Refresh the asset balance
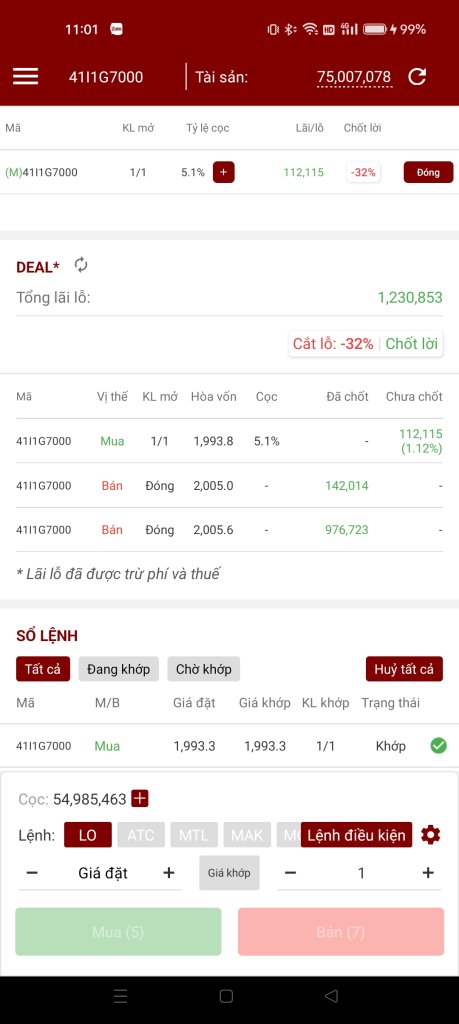 (x=417, y=77)
